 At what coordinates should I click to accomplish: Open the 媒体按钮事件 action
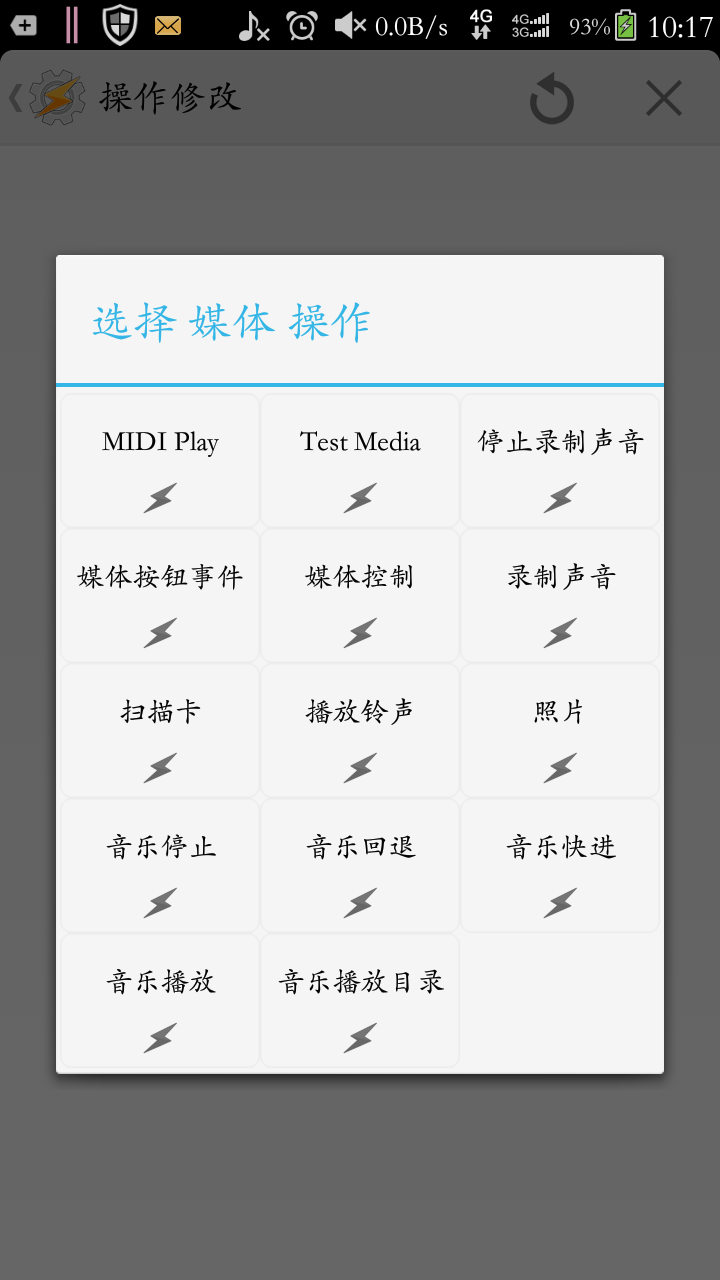tap(160, 596)
